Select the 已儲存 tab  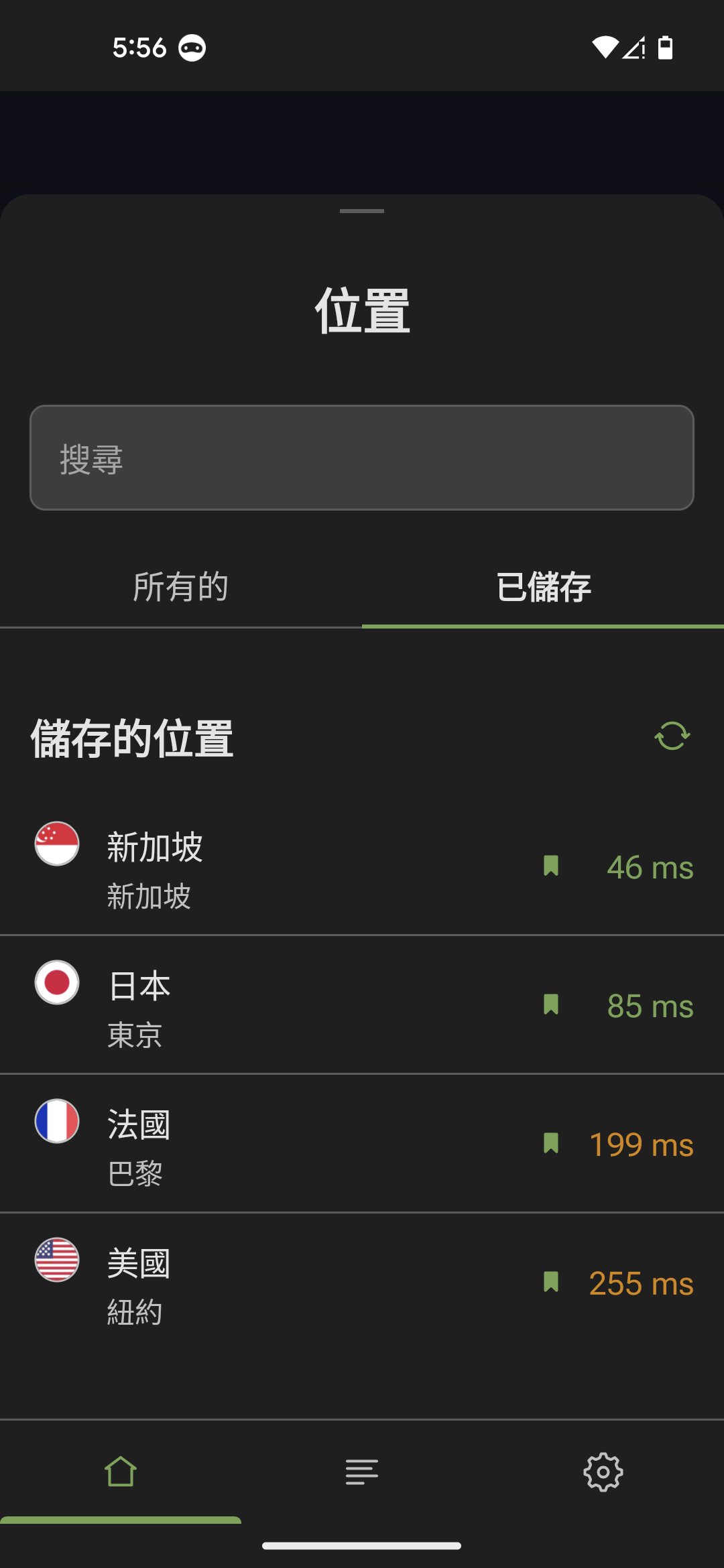click(x=543, y=587)
